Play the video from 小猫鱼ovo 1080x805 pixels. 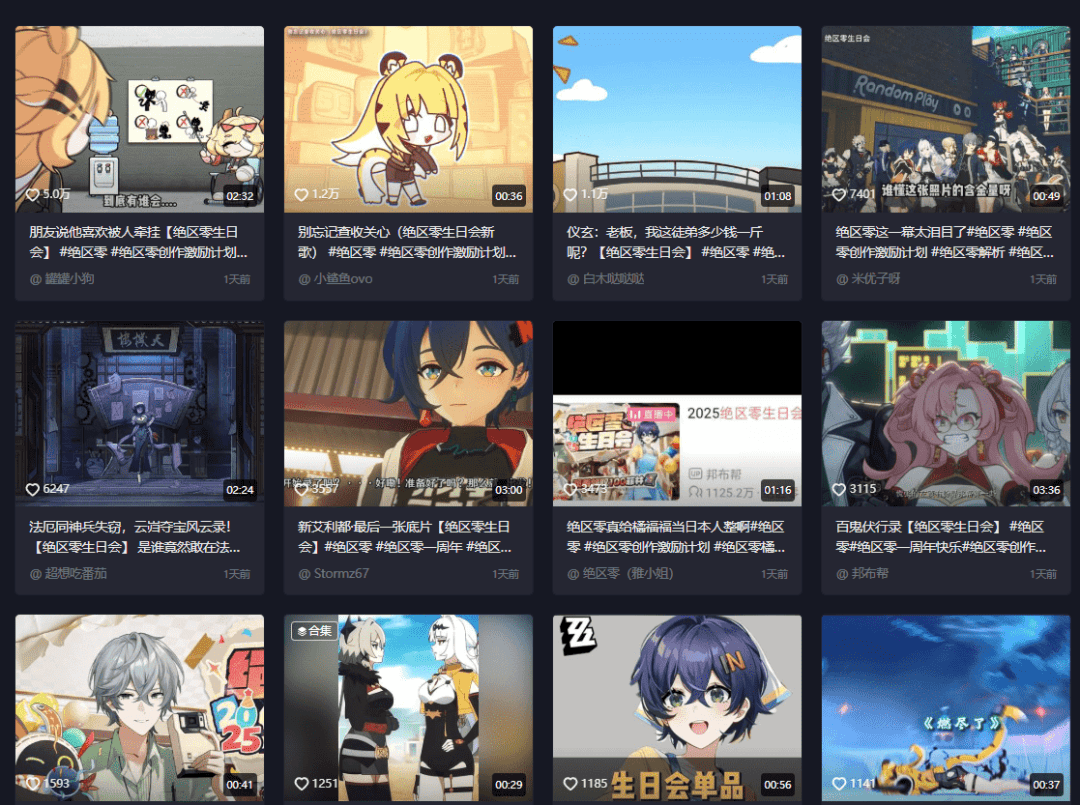(408, 120)
